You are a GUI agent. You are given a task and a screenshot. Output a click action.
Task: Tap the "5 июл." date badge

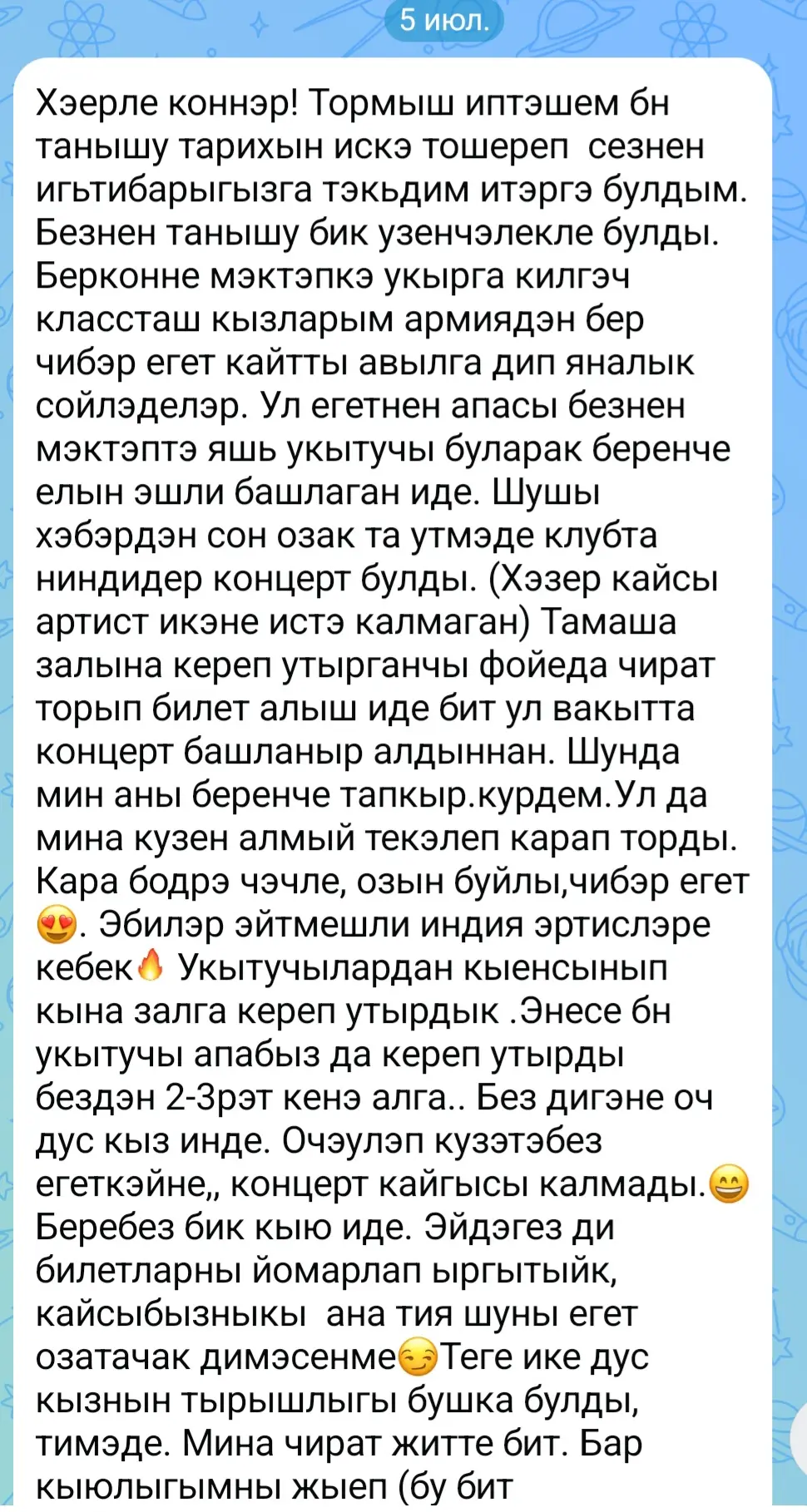443,20
